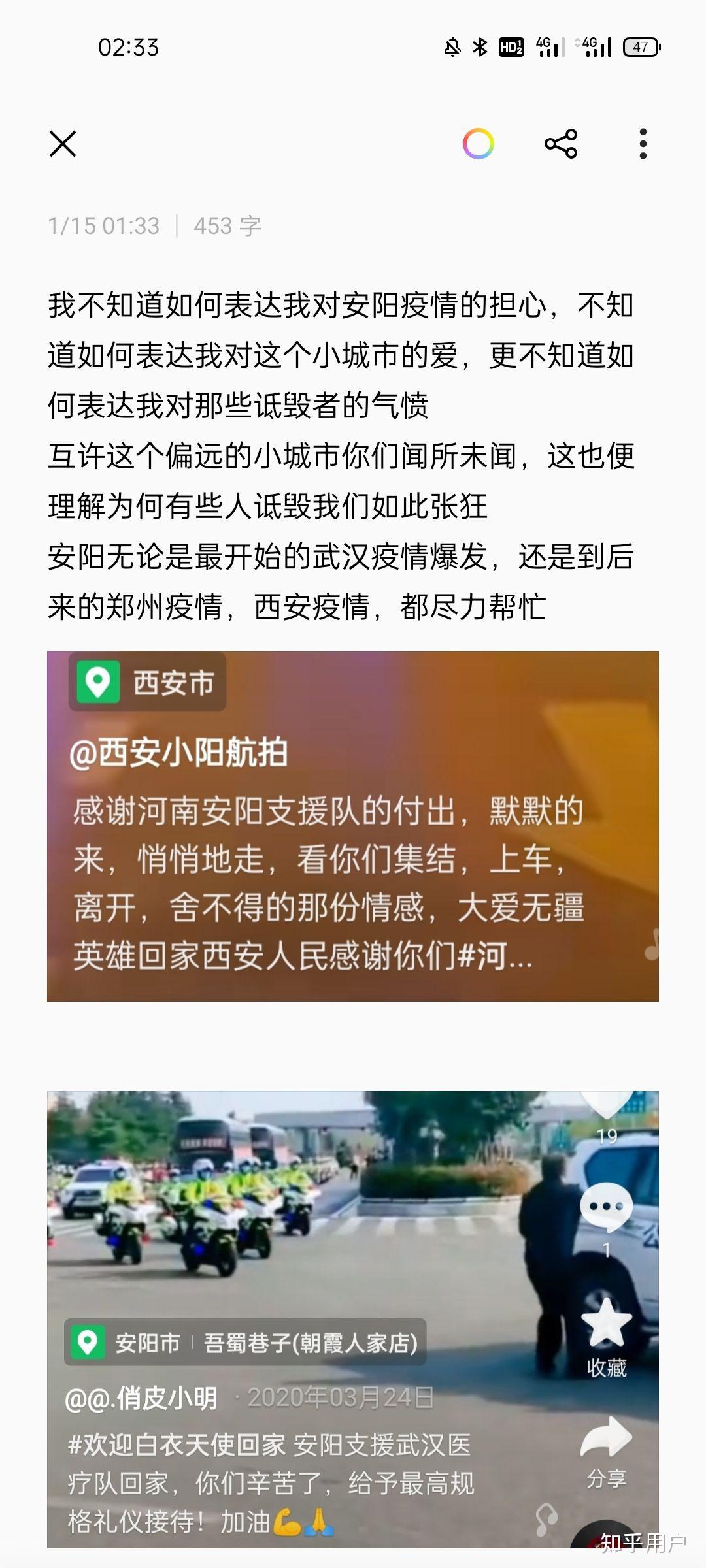Close the note with the X

click(x=63, y=144)
